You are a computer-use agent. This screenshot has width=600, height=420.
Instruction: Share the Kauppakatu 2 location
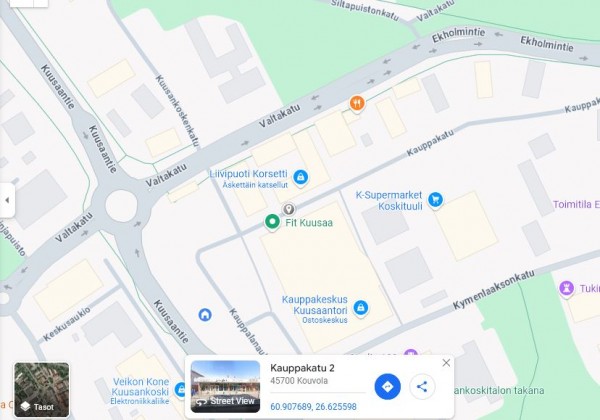coord(422,387)
